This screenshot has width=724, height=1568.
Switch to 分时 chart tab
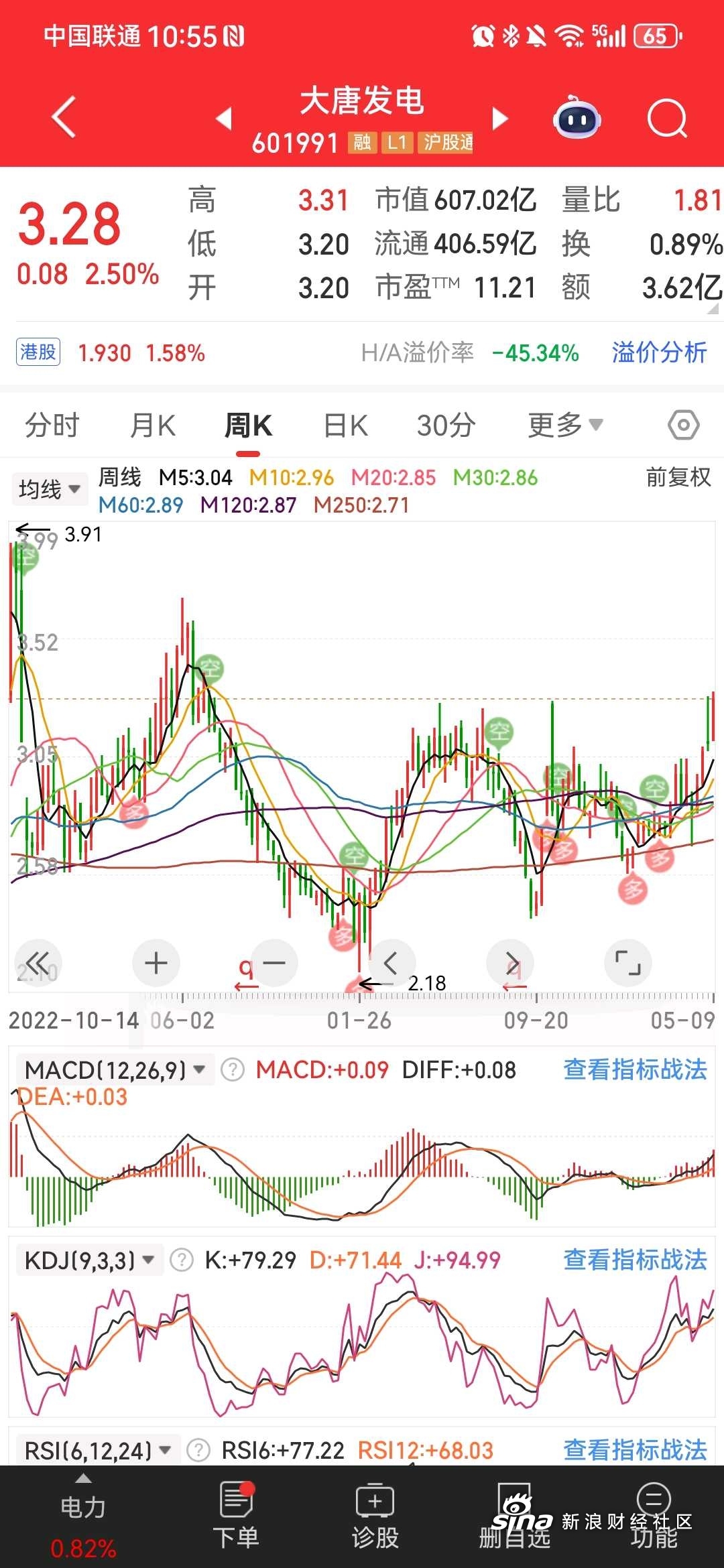click(52, 426)
